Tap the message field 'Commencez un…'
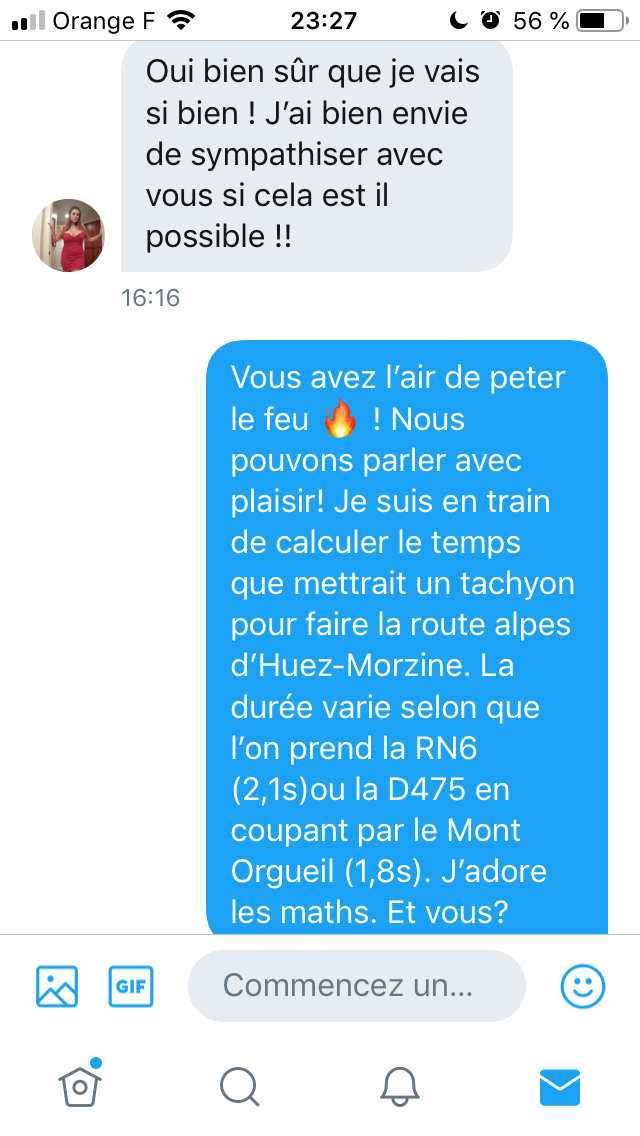The height and width of the screenshot is (1136, 640). 356,986
